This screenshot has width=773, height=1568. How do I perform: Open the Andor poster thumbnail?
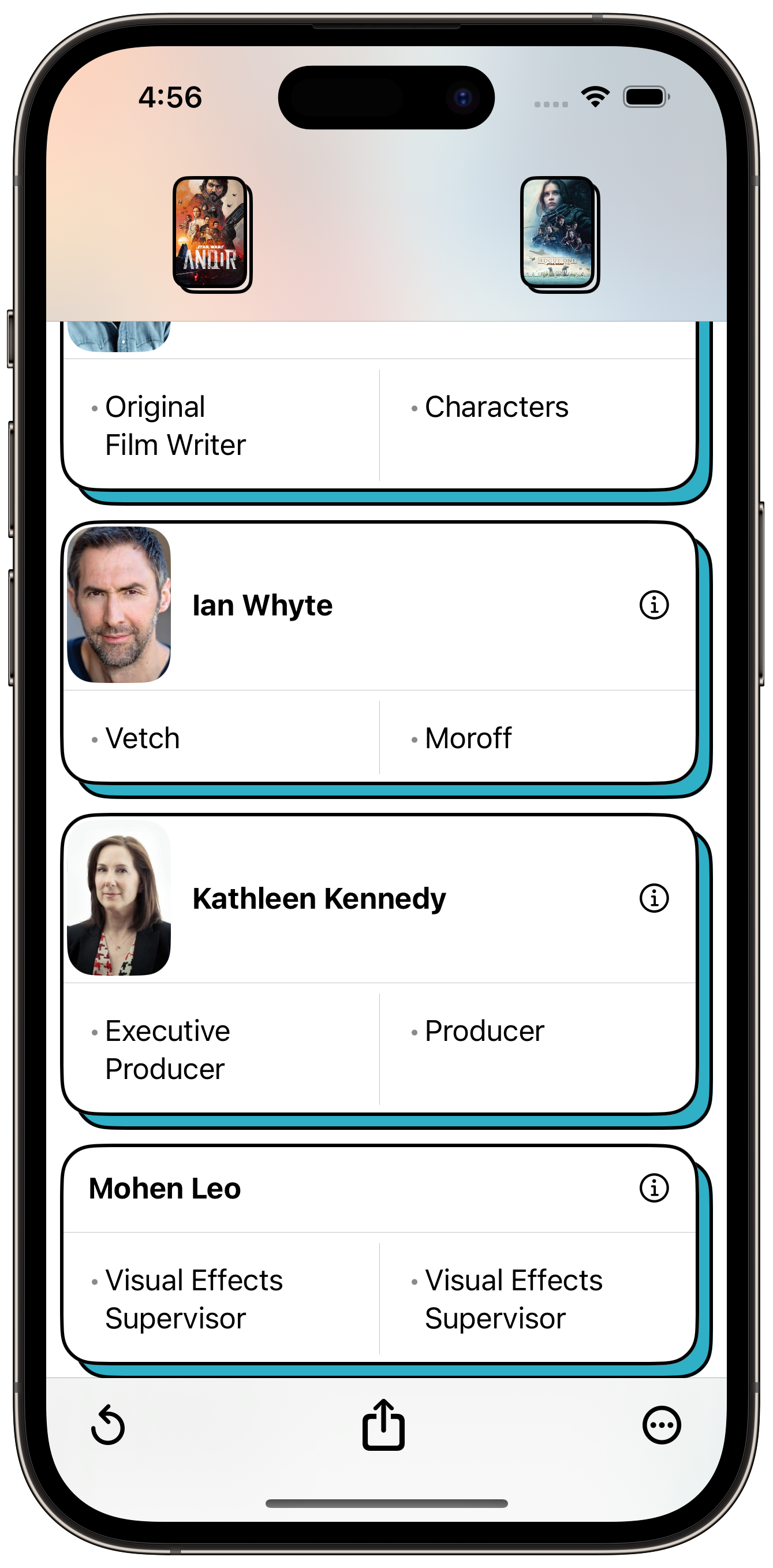click(211, 234)
